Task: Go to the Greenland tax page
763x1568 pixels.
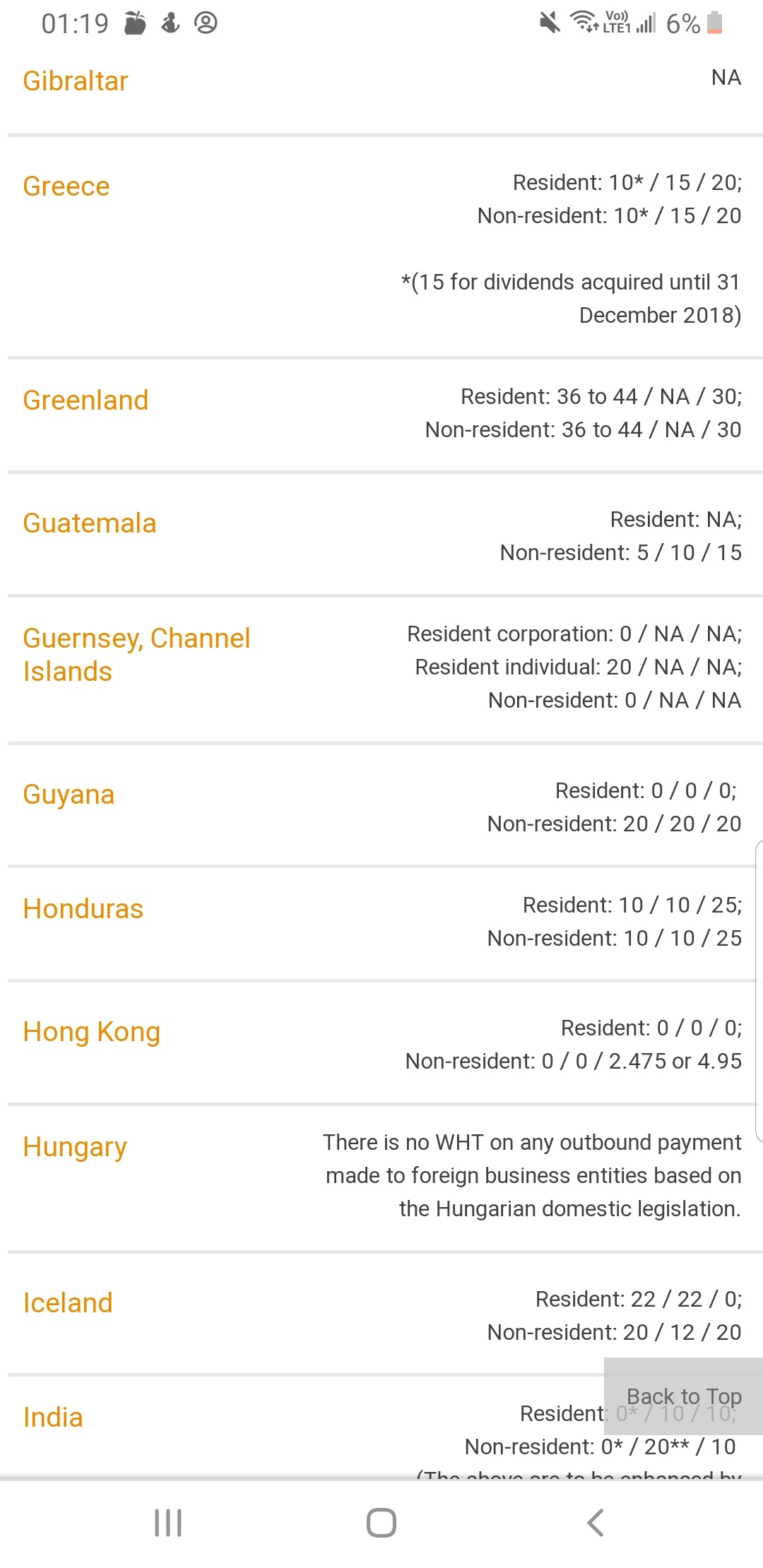Action: [85, 400]
